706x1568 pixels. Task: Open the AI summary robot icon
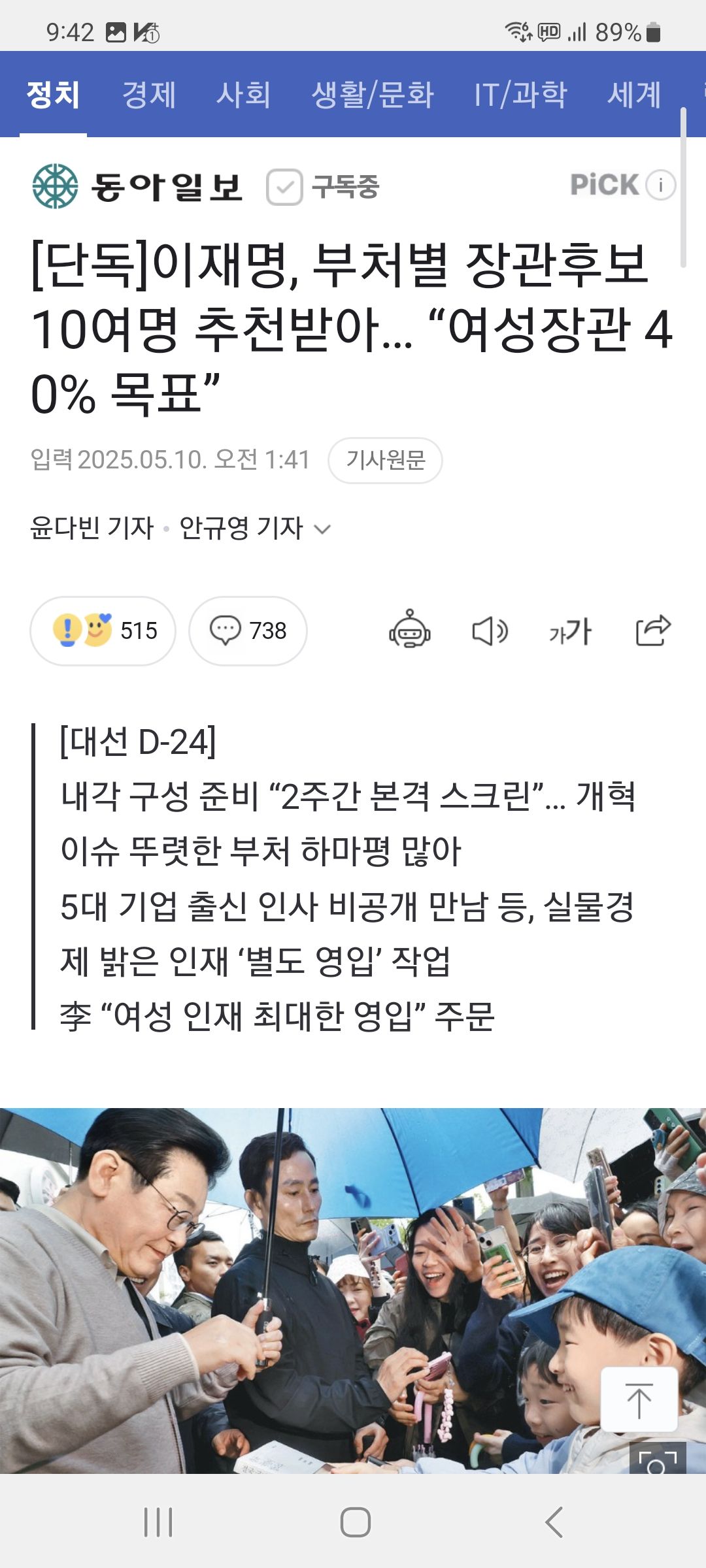click(410, 630)
